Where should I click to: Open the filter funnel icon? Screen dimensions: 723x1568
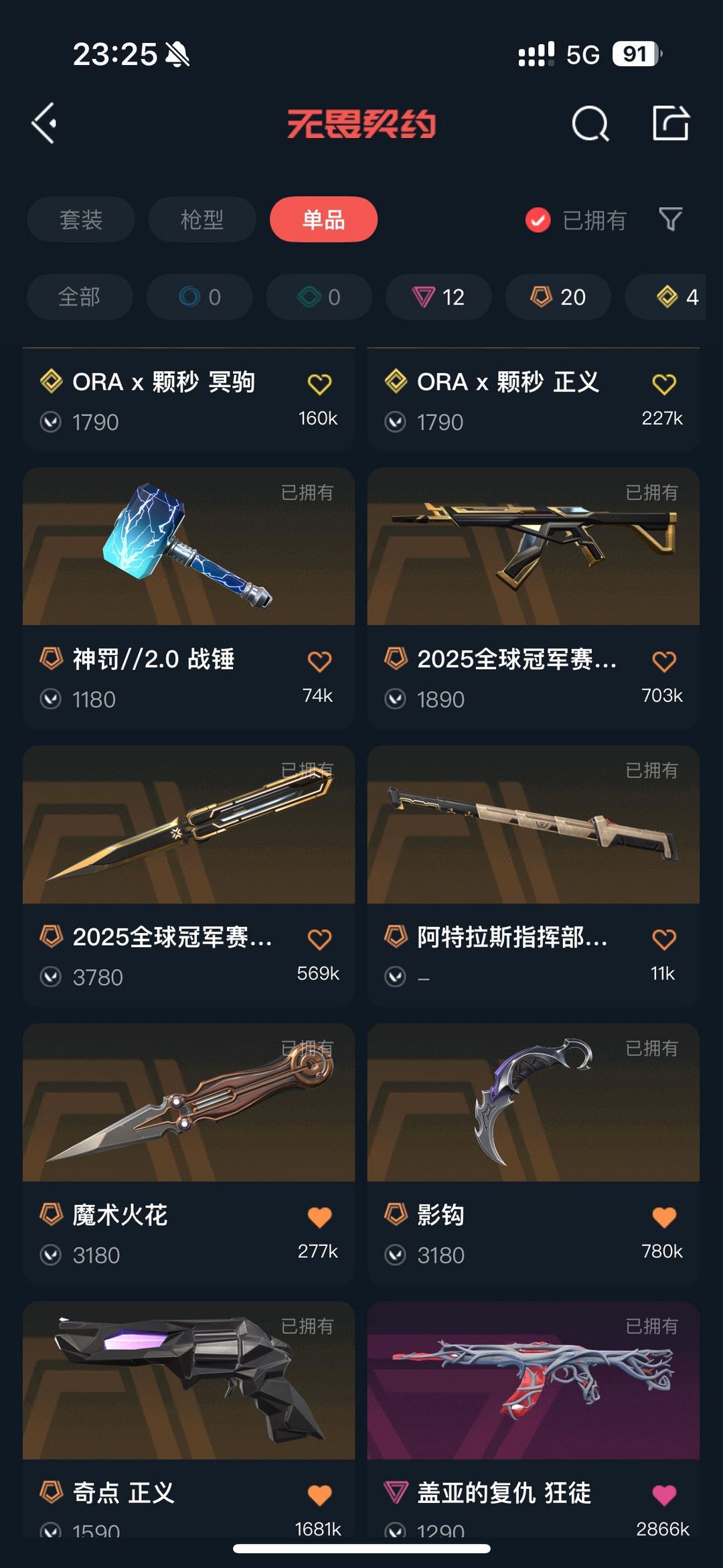pos(670,219)
